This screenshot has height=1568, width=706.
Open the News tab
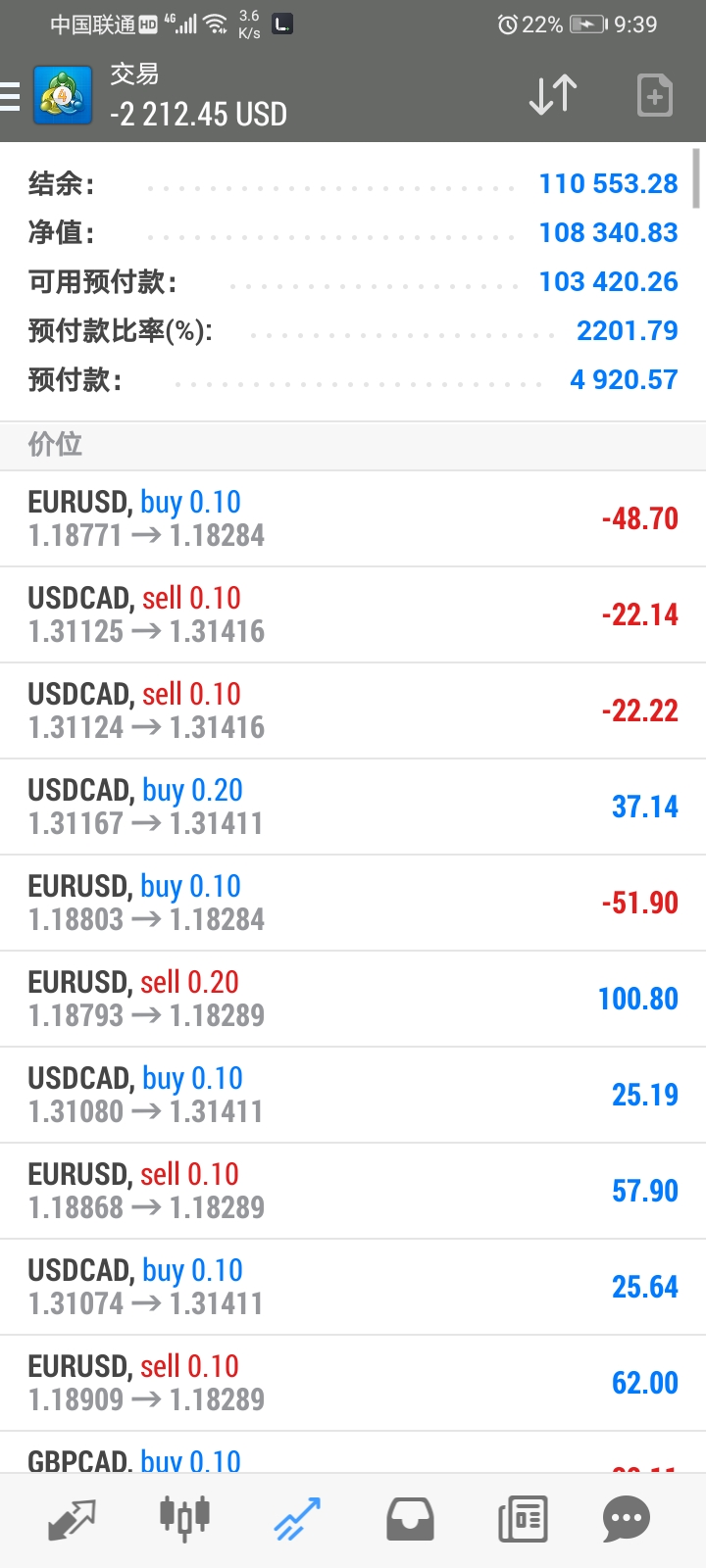[x=523, y=1520]
